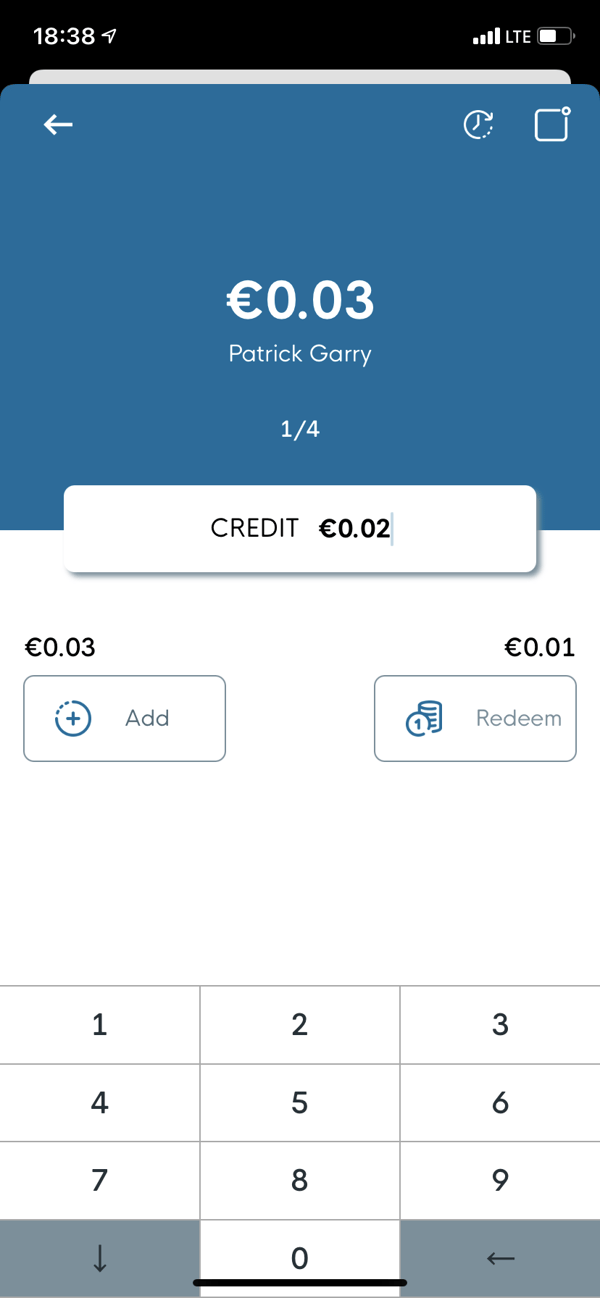The height and width of the screenshot is (1298, 600).
Task: Tap the CREDIT amount field
Action: 300,529
